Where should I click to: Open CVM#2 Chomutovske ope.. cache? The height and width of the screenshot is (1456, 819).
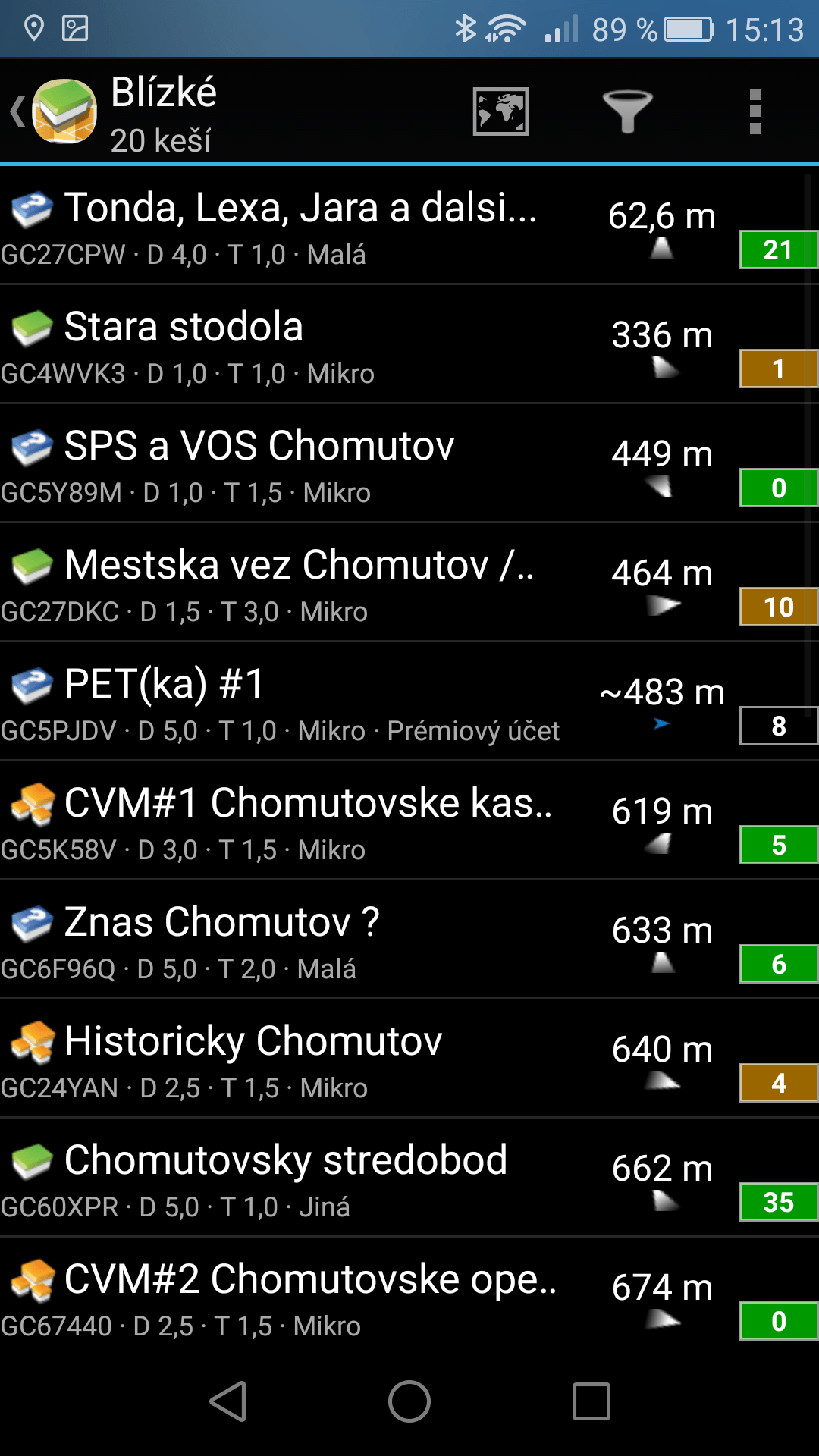coord(409,1297)
